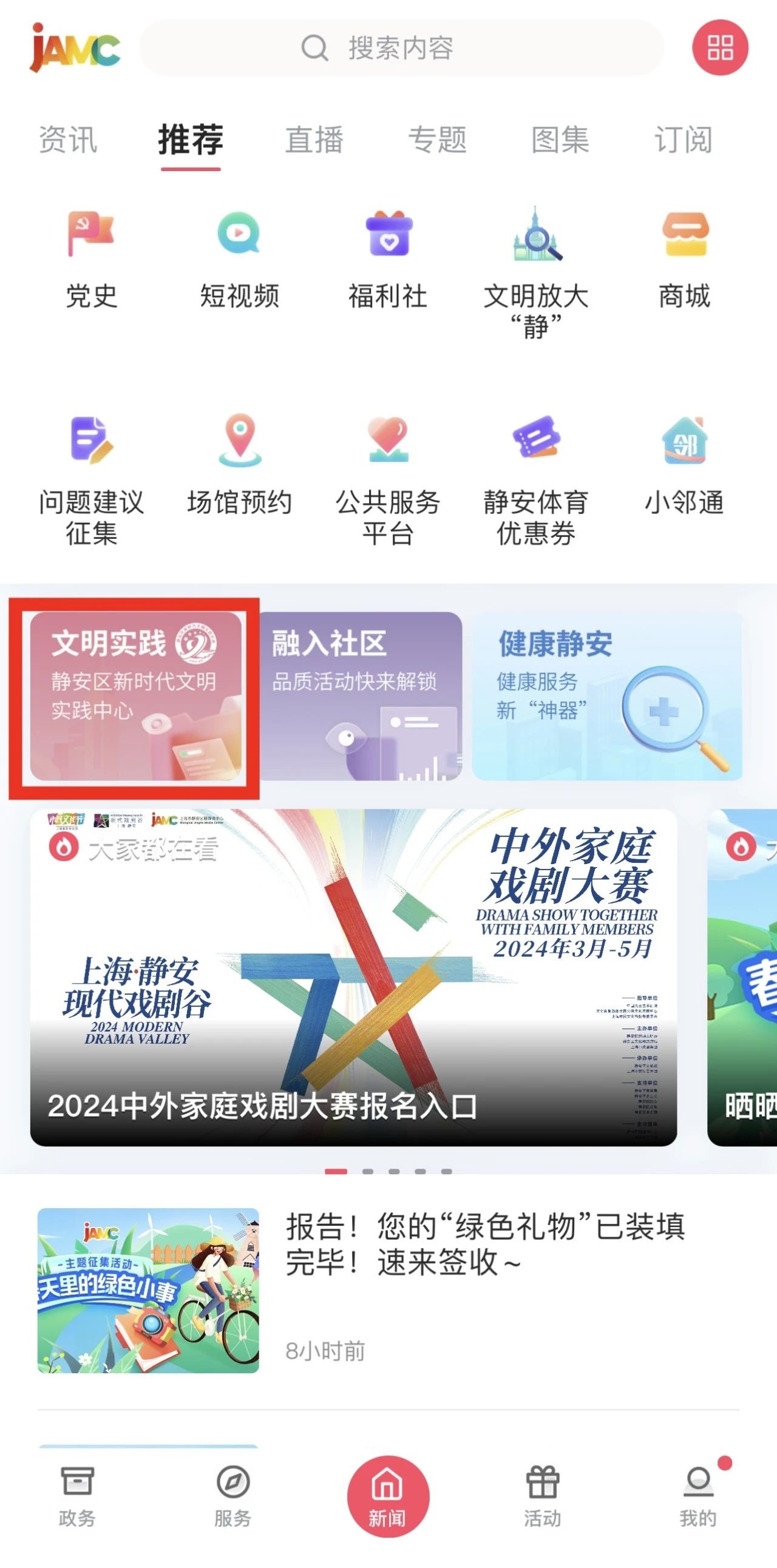
Task: Open the 健康静安 card
Action: pos(606,696)
